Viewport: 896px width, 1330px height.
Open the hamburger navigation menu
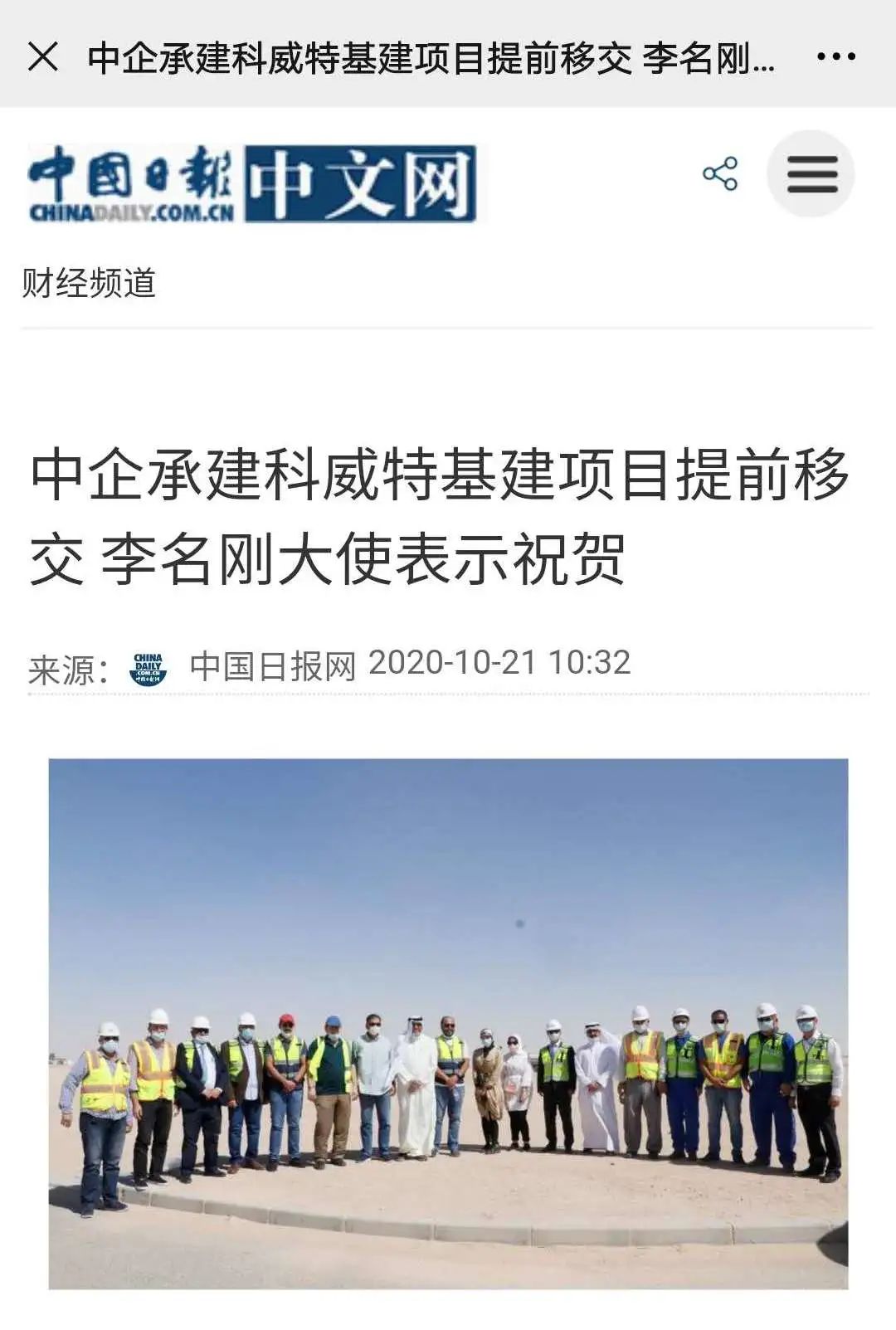[x=811, y=174]
